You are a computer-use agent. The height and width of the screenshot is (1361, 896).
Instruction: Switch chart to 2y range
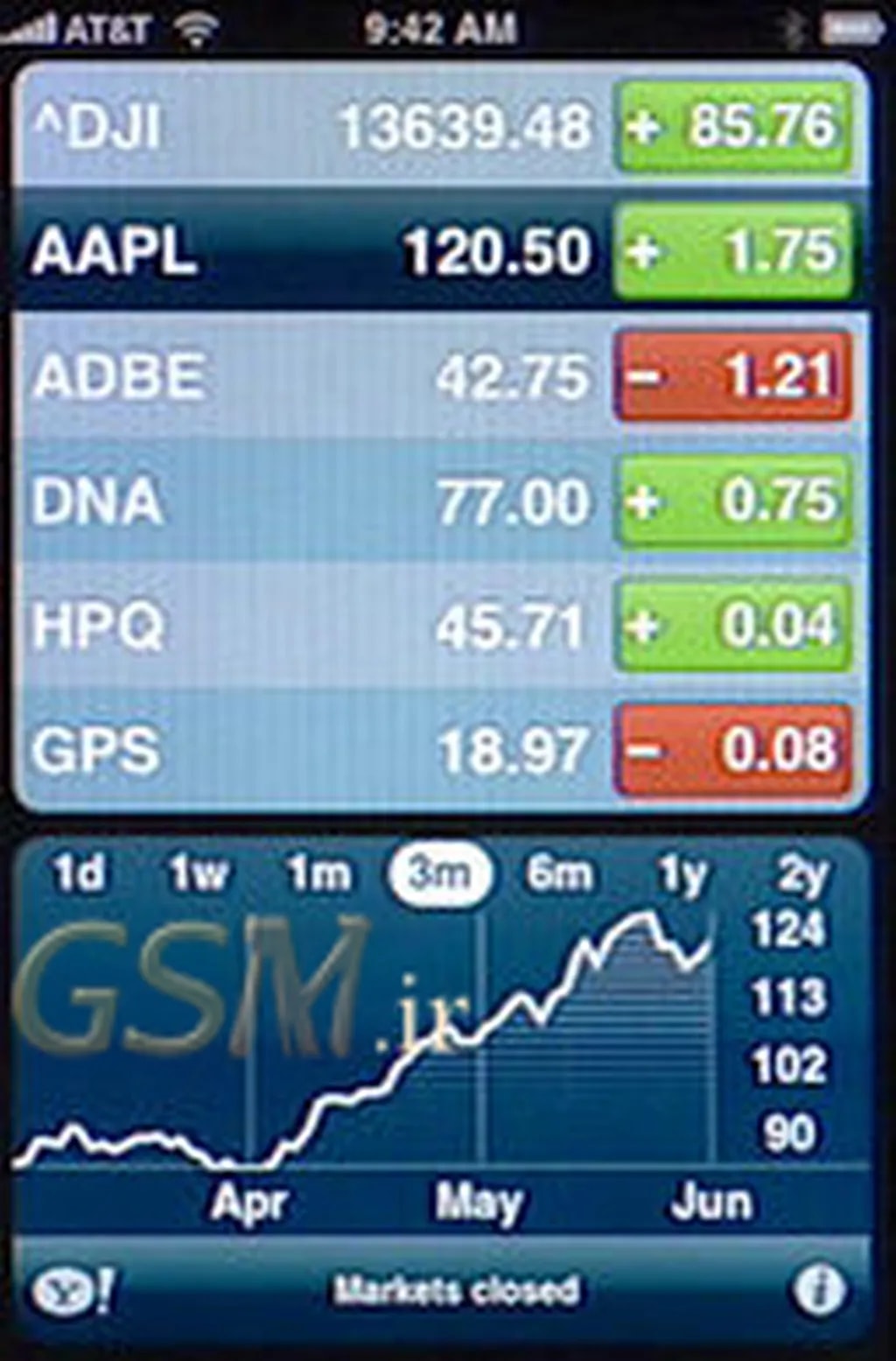pos(801,873)
